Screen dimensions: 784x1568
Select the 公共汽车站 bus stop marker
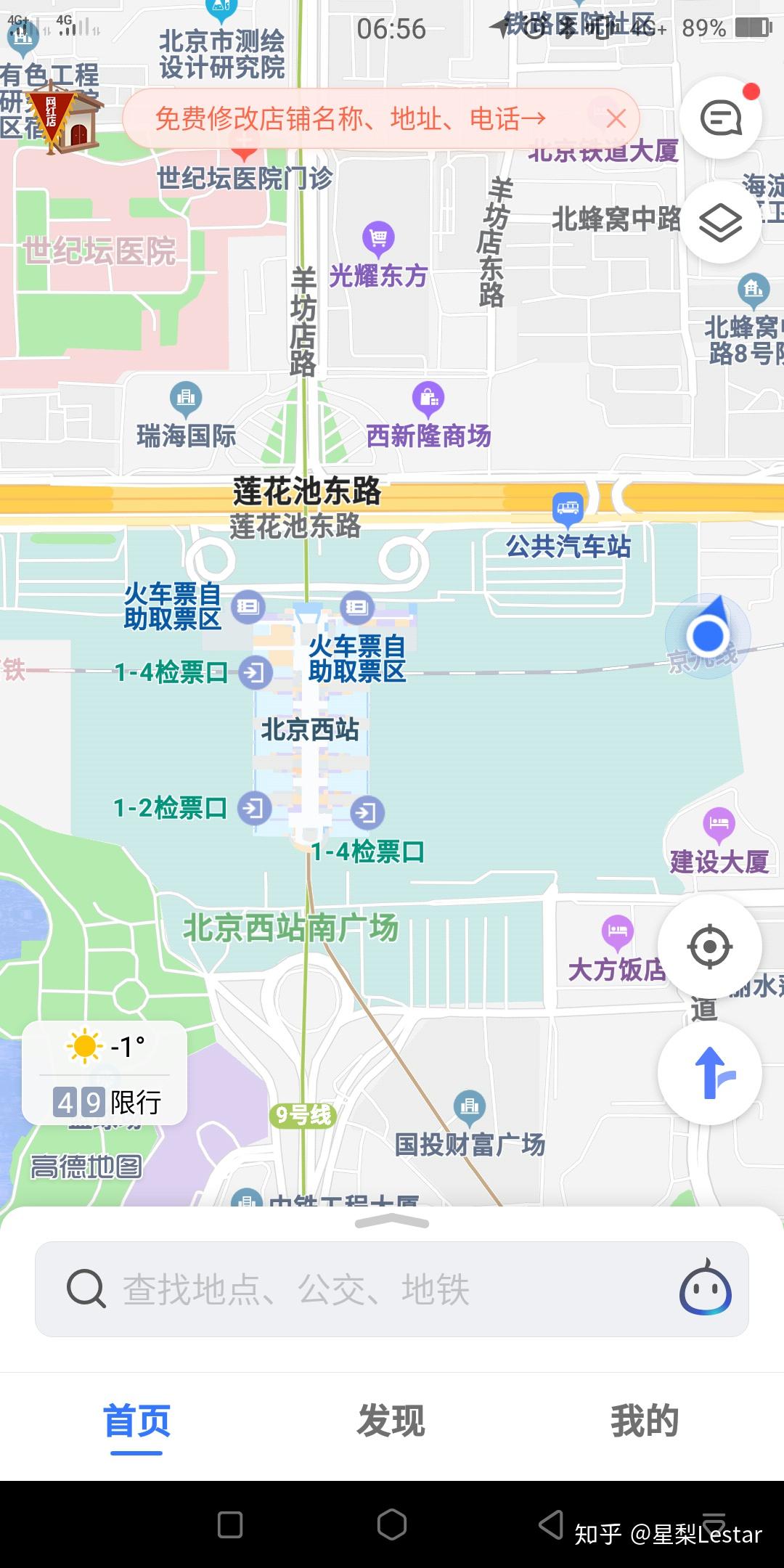click(x=568, y=509)
